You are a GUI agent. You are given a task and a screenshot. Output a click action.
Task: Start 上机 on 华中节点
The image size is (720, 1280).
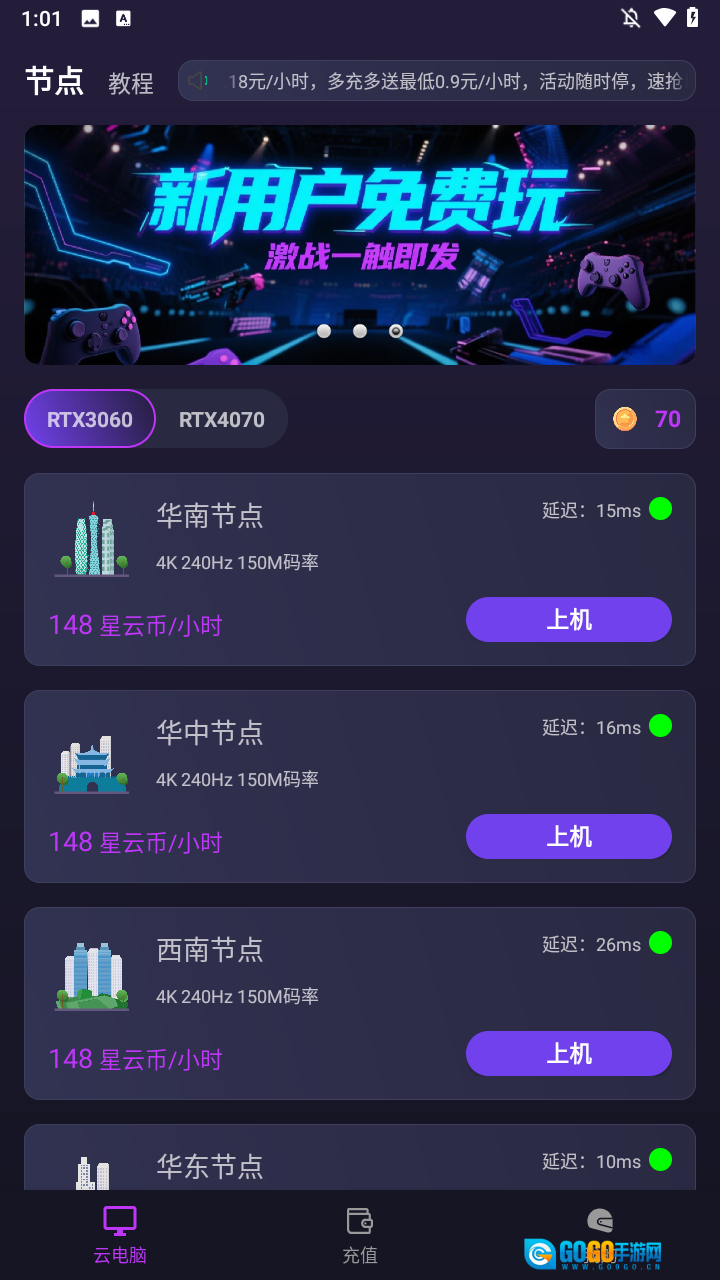(x=568, y=837)
